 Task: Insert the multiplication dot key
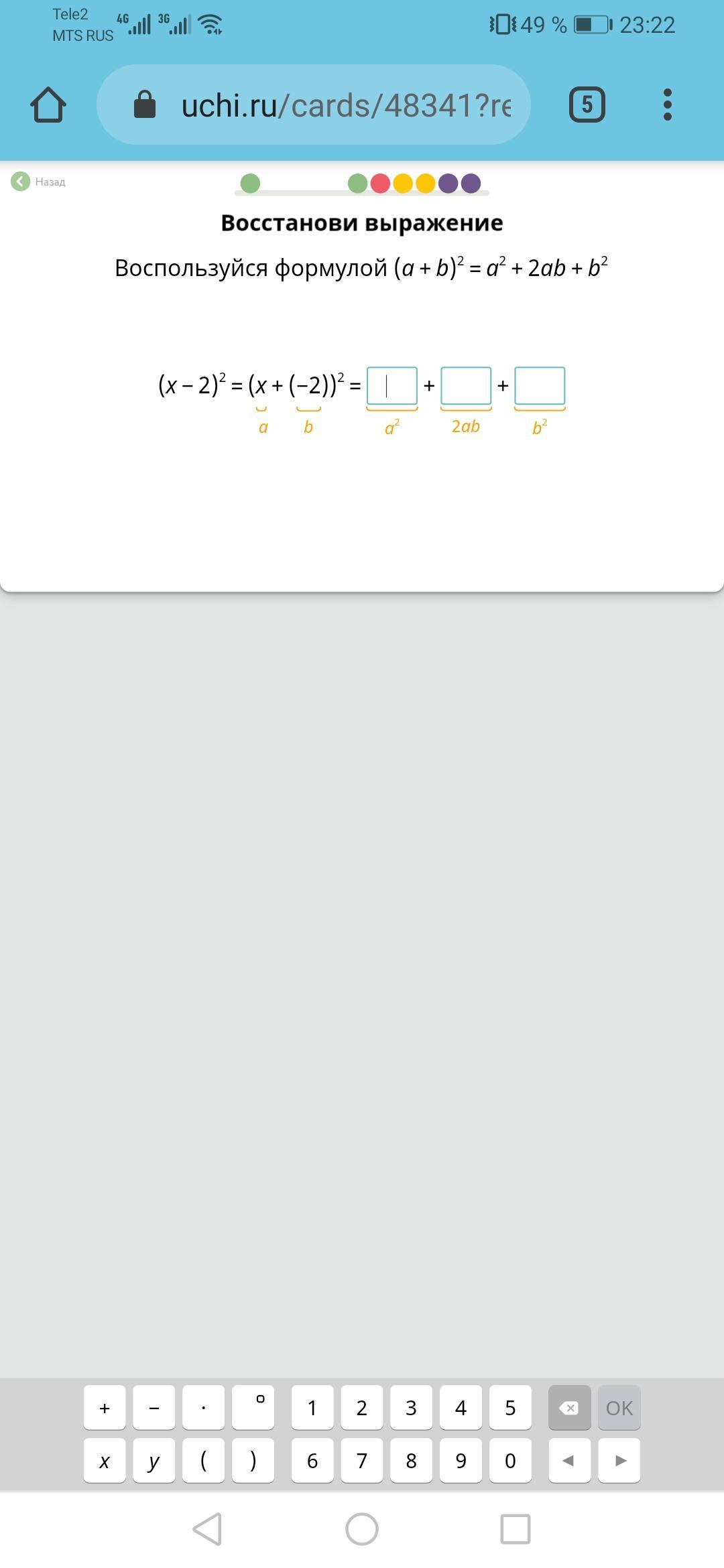204,1408
